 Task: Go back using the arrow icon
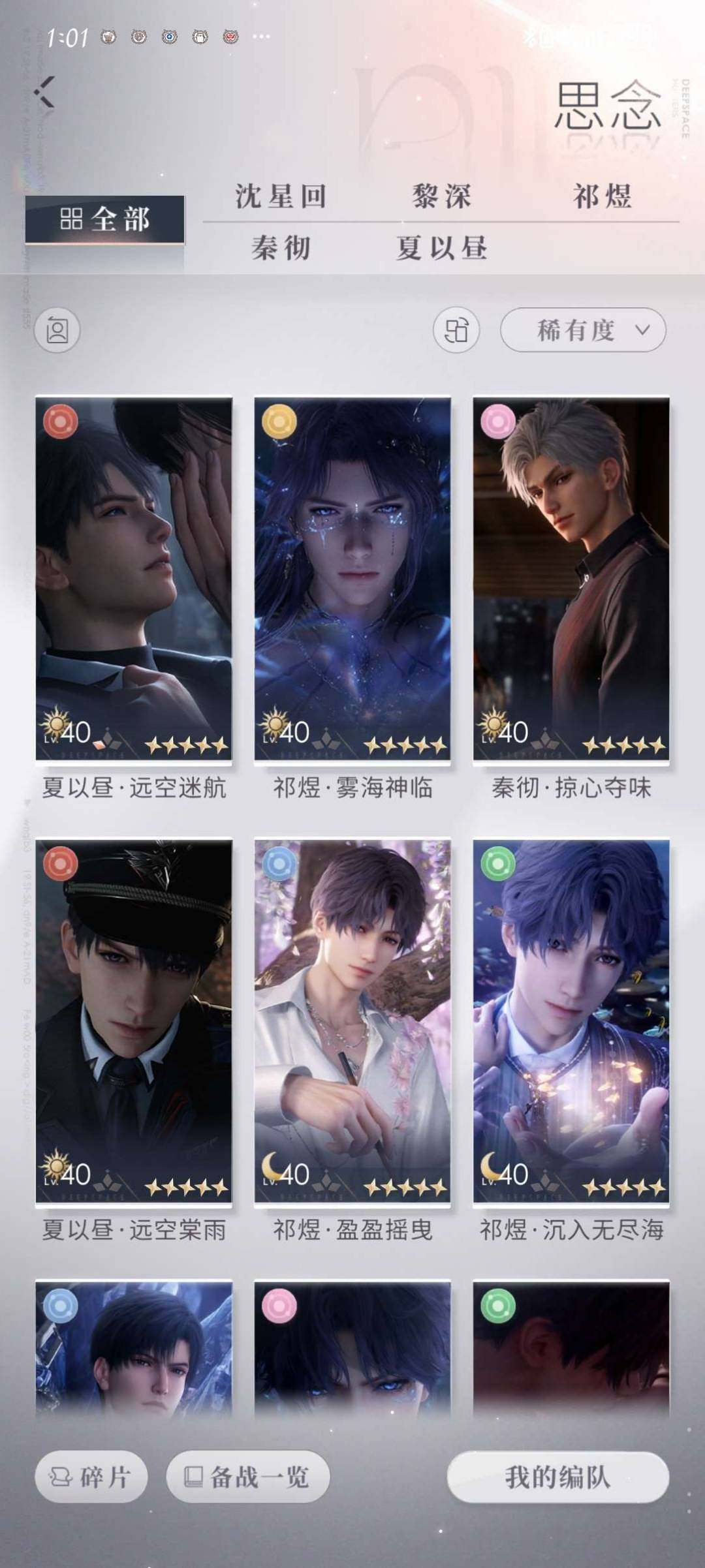pos(46,91)
